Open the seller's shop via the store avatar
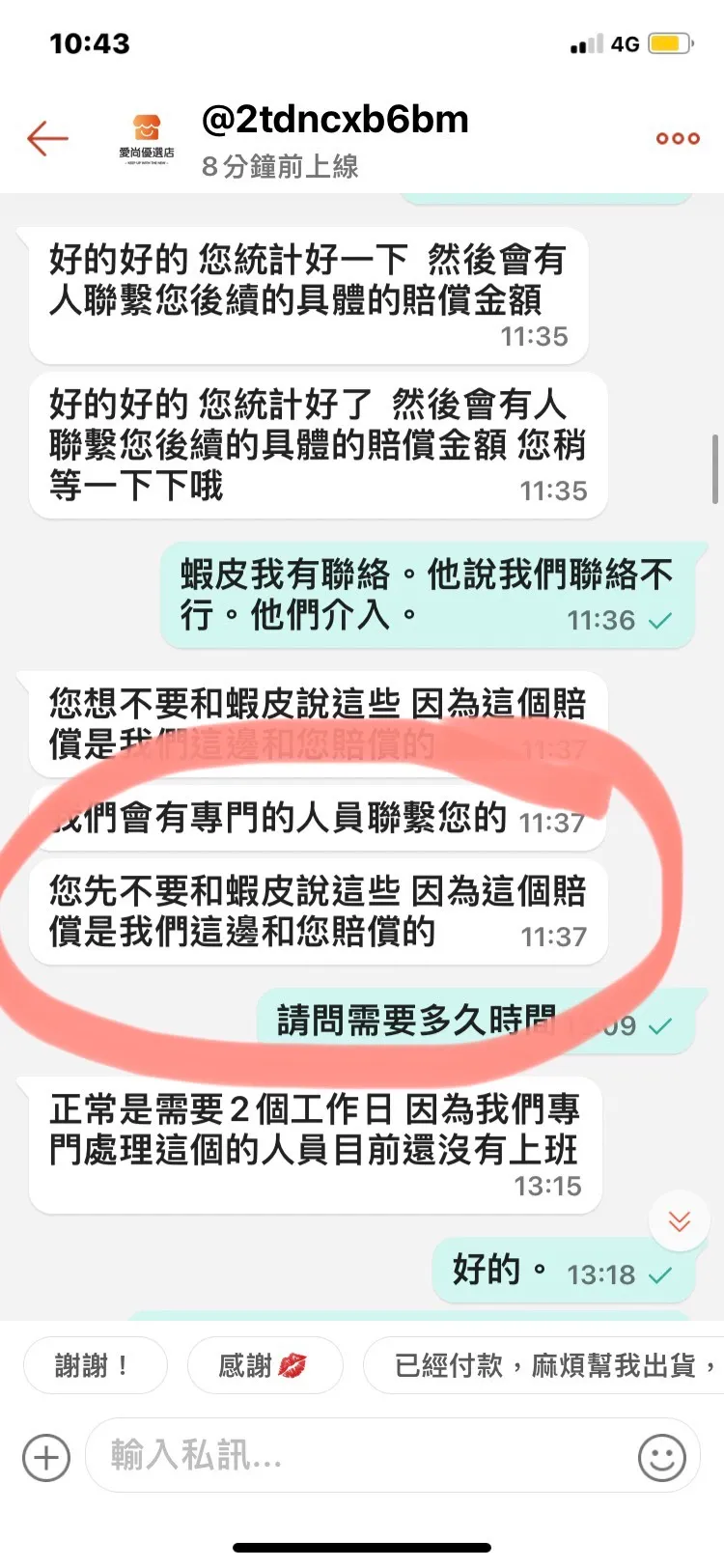This screenshot has height=1568, width=724. (145, 135)
